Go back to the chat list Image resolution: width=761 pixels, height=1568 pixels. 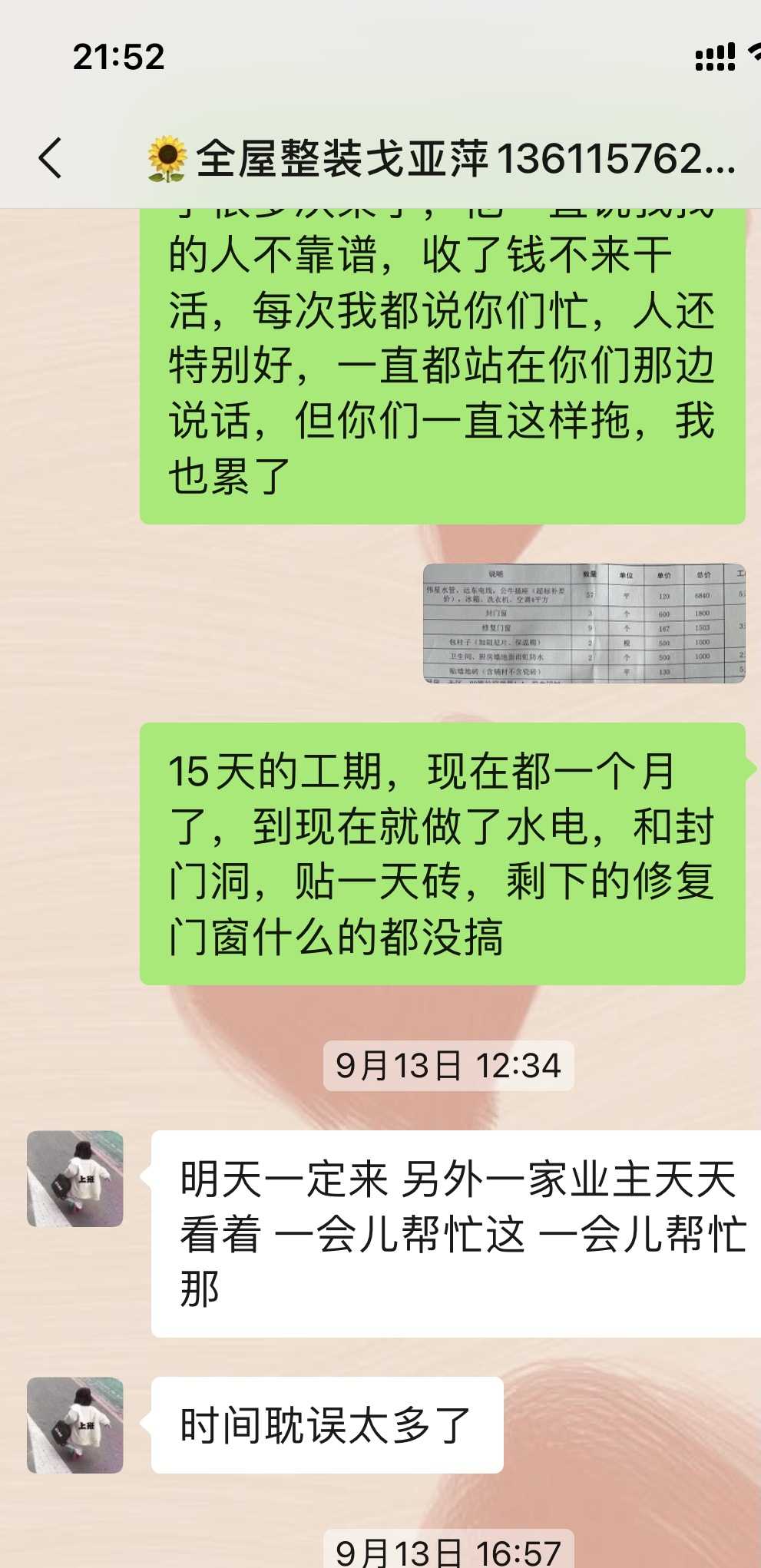click(51, 158)
